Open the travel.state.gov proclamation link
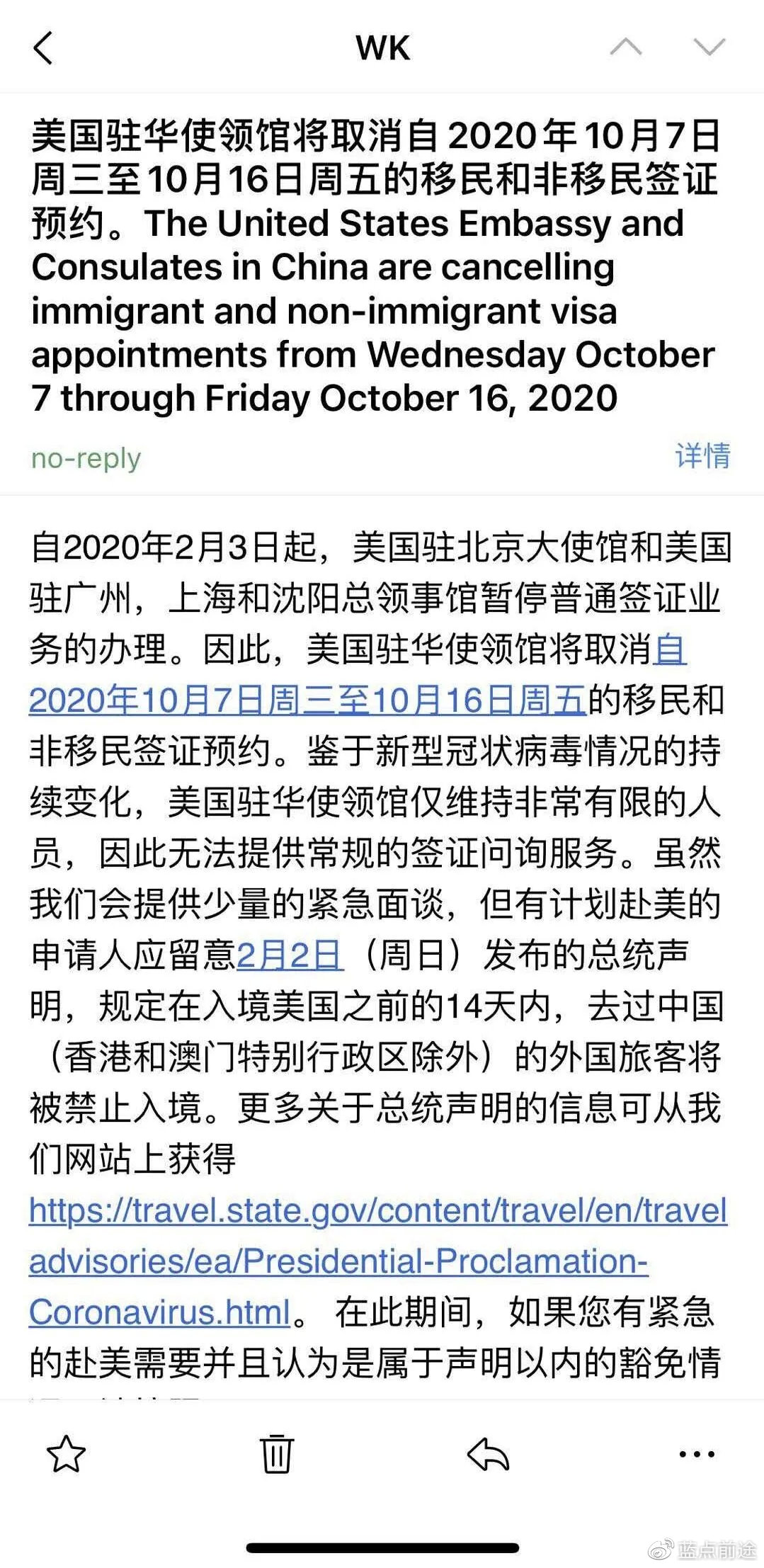764x1568 pixels. (378, 1261)
